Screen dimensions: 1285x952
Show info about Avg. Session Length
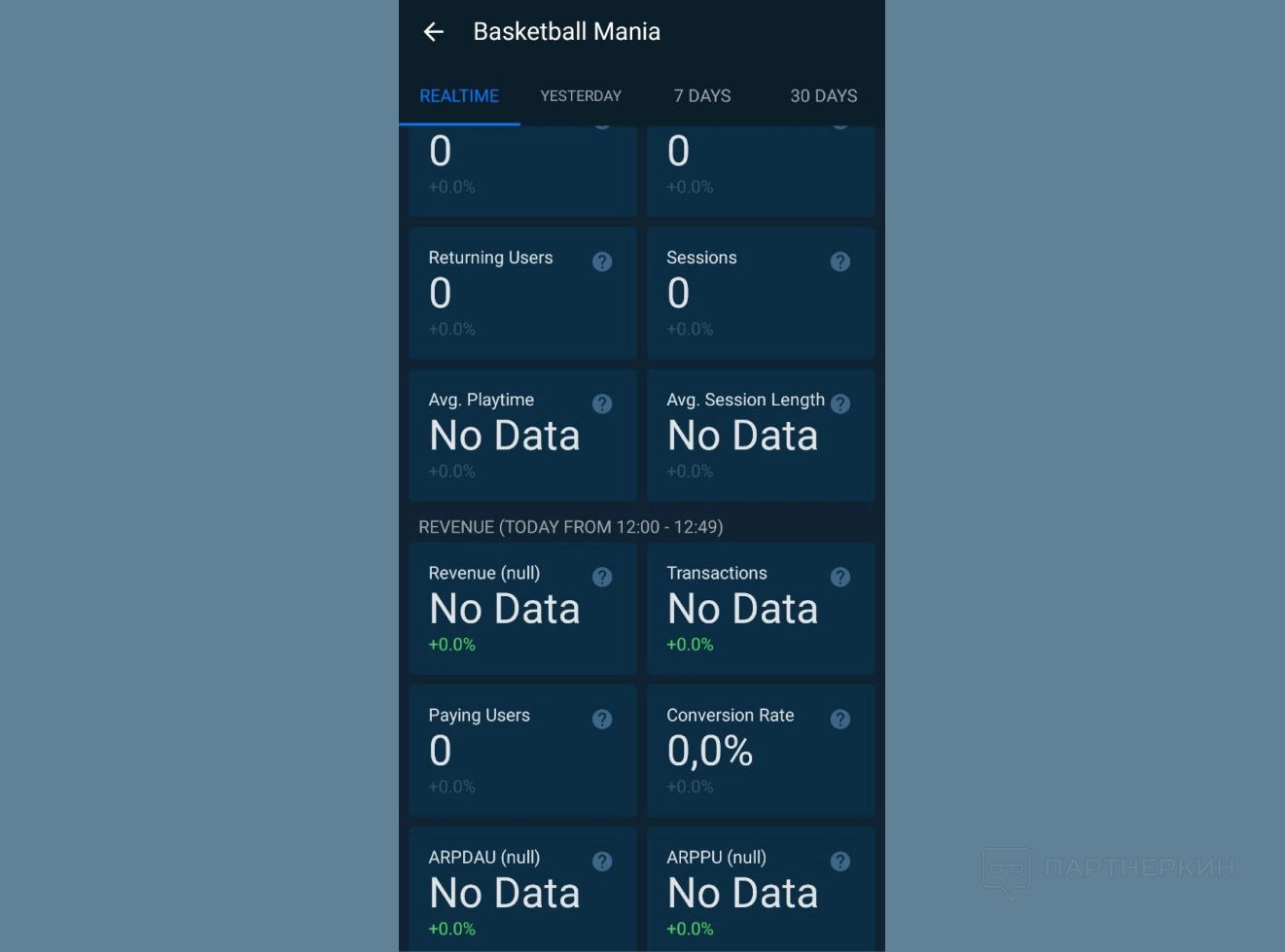840,404
